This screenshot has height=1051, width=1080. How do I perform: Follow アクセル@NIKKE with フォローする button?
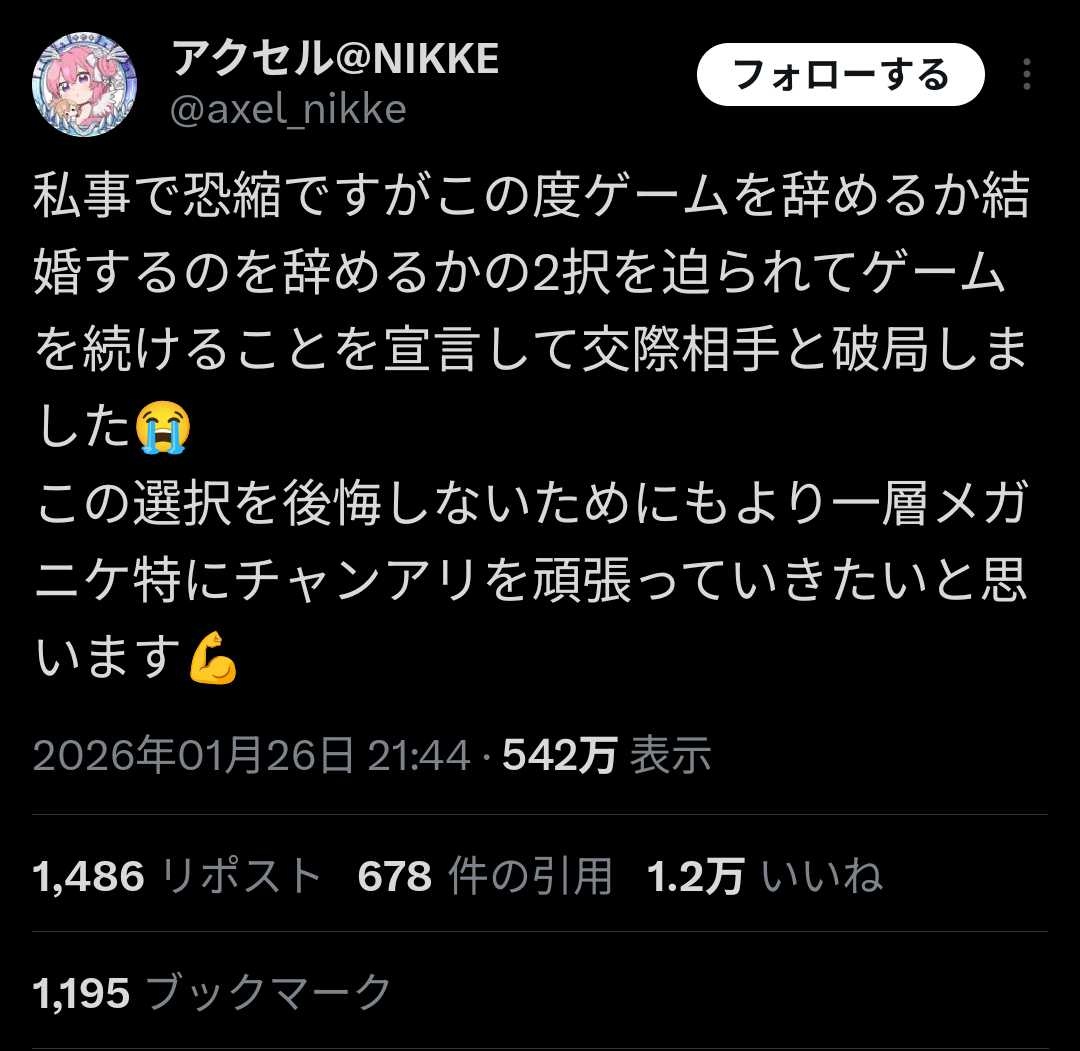tap(840, 75)
